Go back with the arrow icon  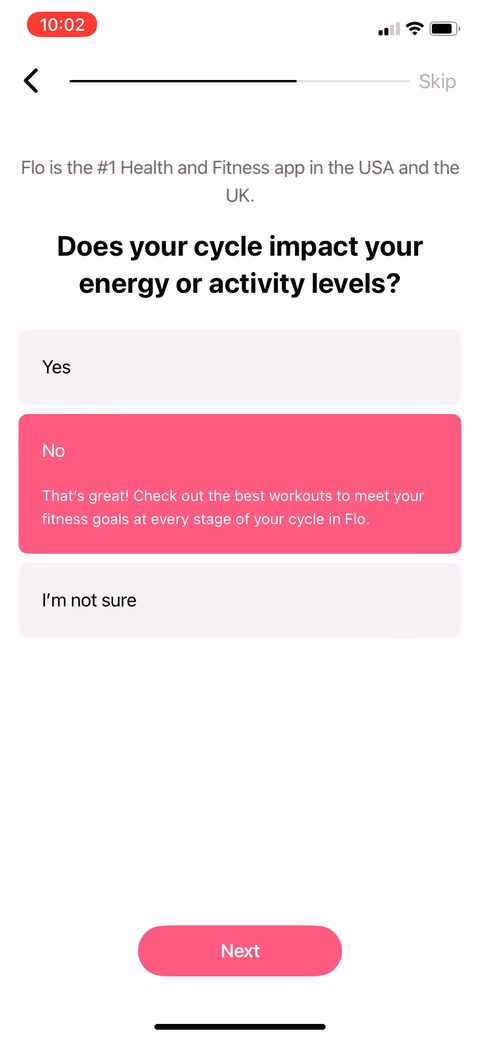tap(31, 81)
